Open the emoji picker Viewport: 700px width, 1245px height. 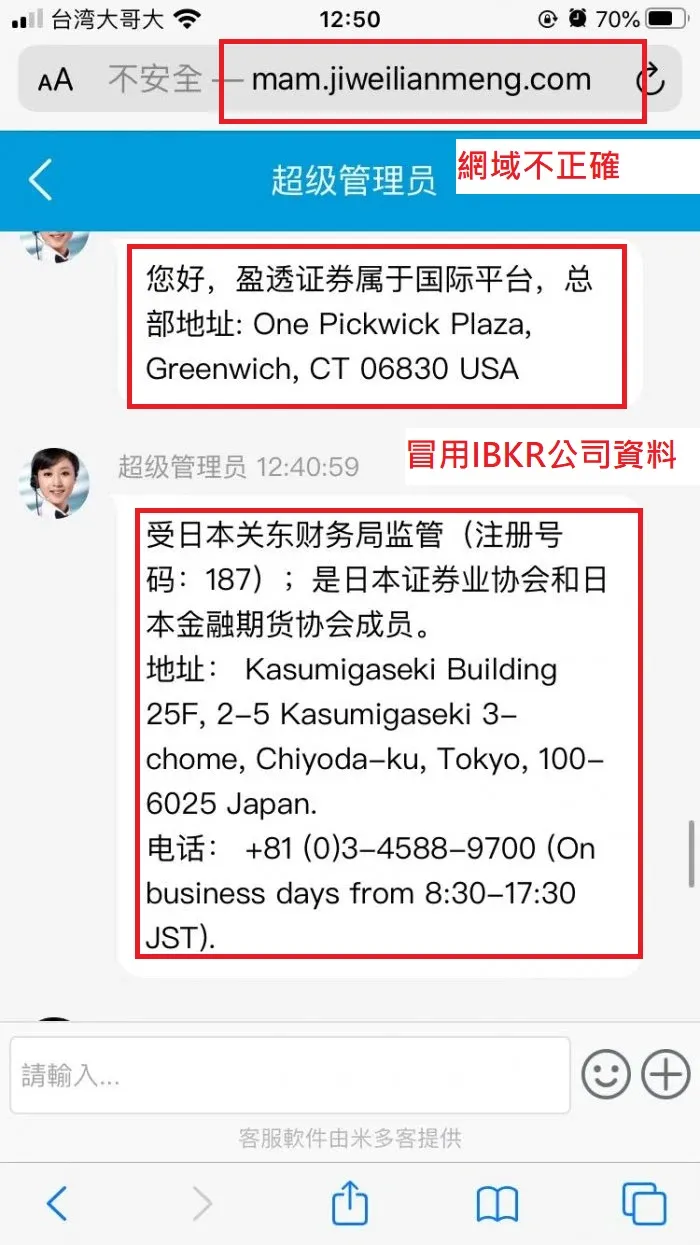coord(606,1076)
